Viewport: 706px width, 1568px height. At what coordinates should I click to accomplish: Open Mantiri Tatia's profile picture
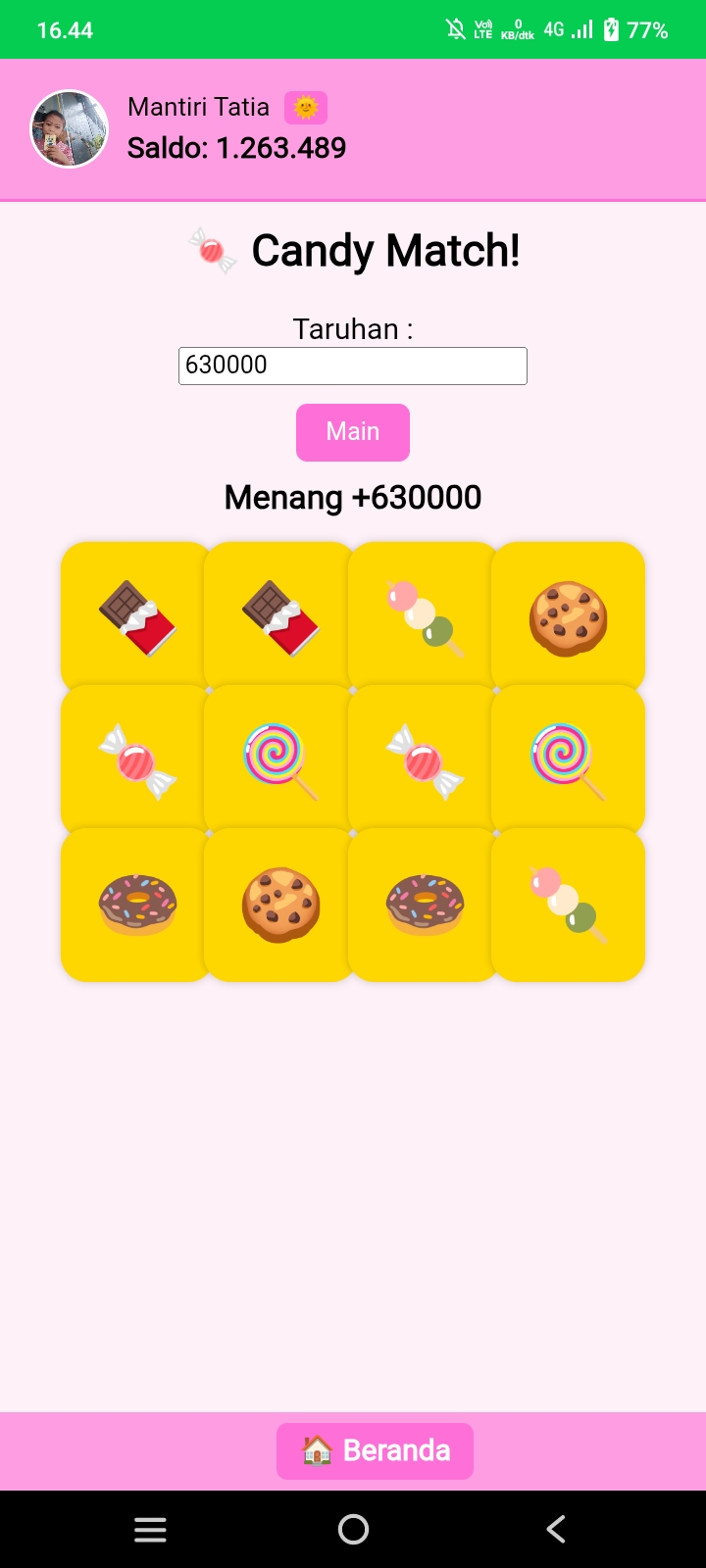tap(69, 128)
